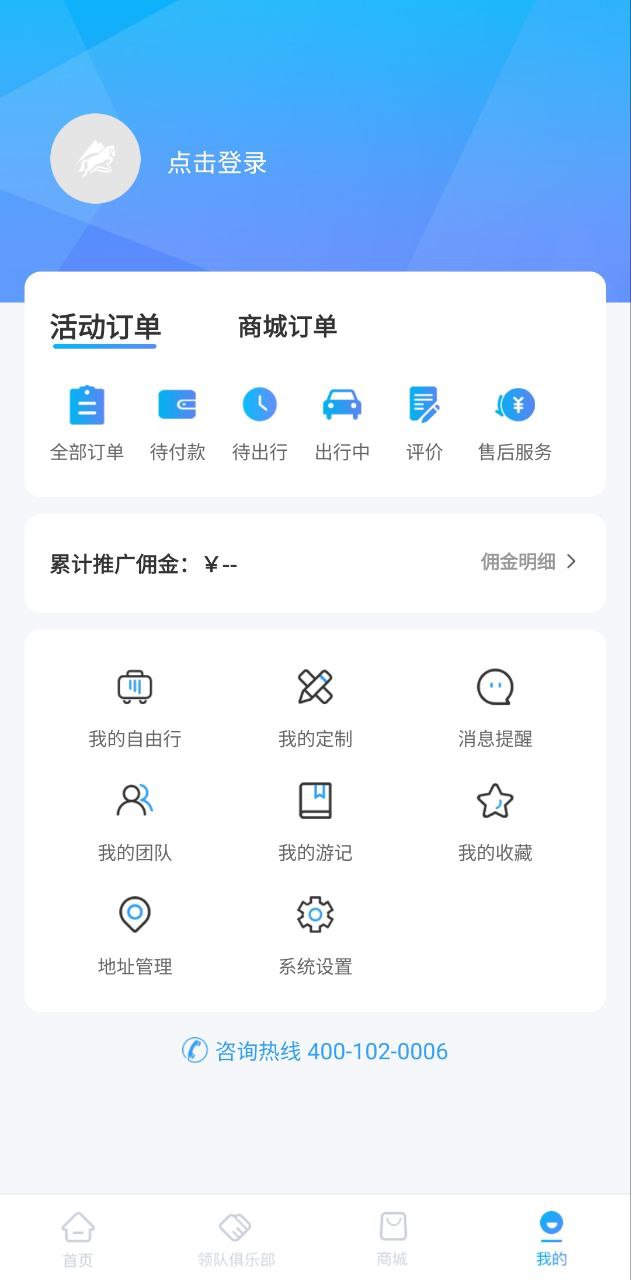Viewport: 631px width, 1280px height.
Task: View 我的团队
Action: 135,824
